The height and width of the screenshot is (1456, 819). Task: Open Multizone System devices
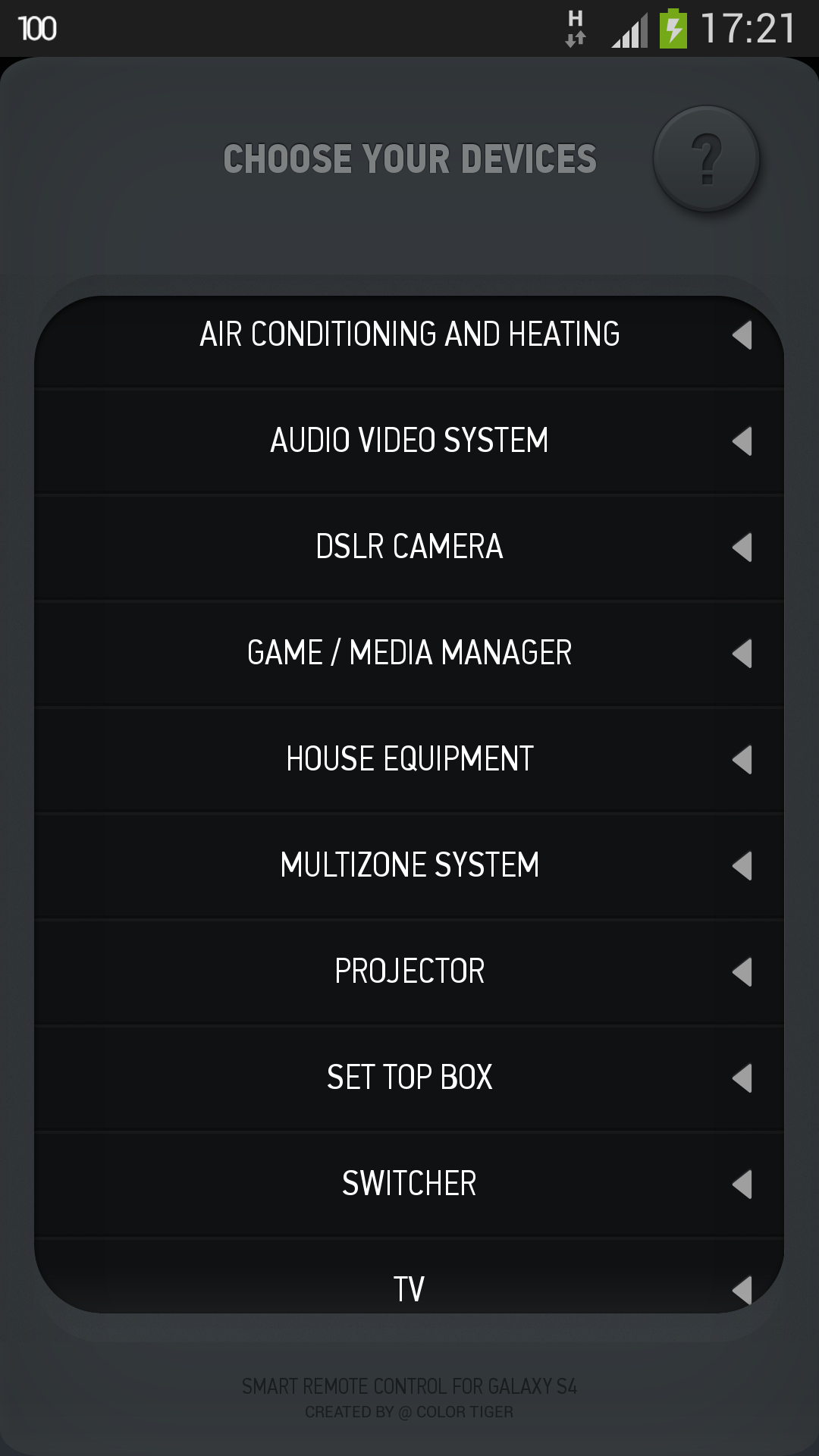409,865
